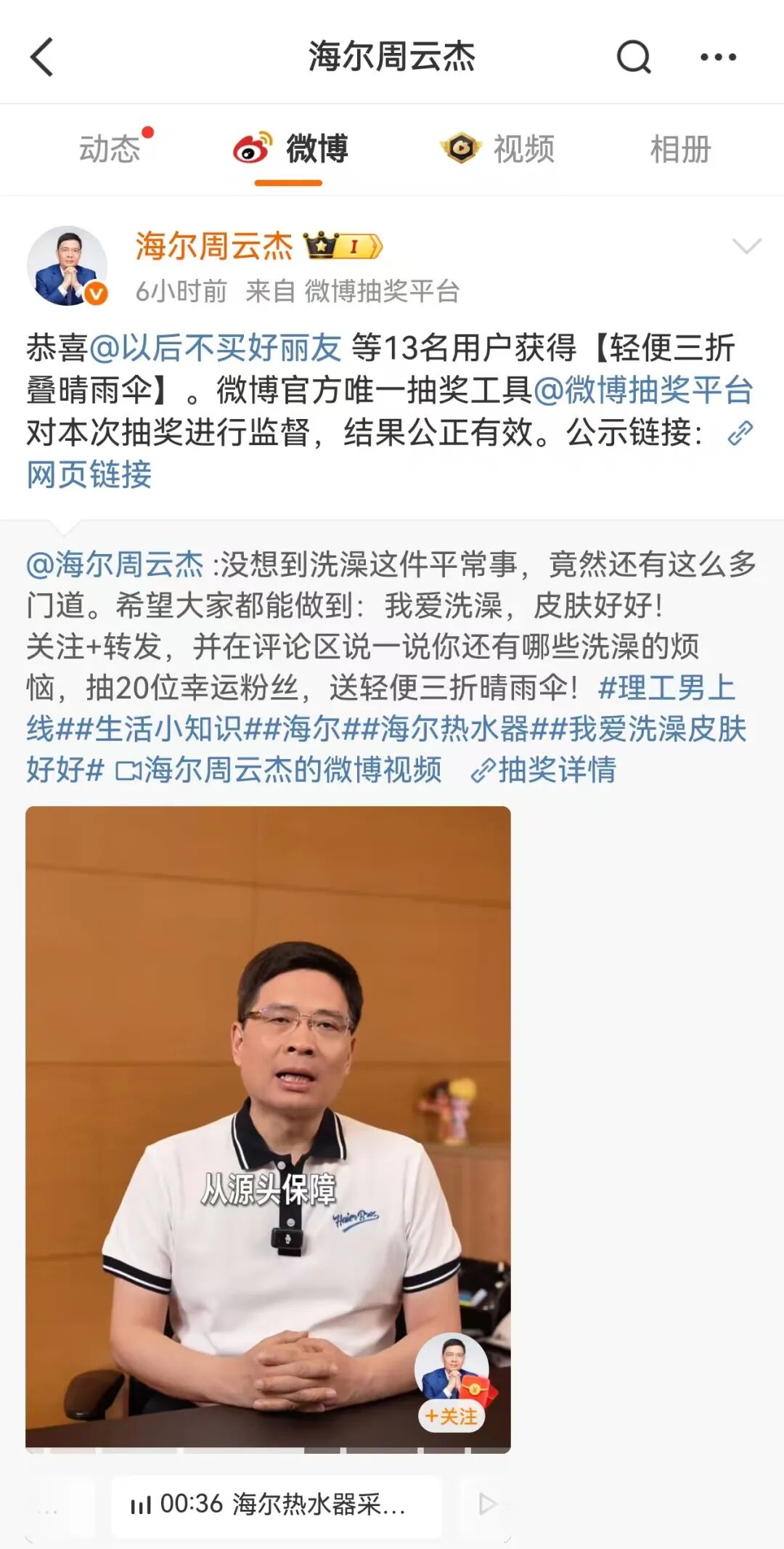Screen dimensions: 784x1549
Task: Open search on 海尔周云杰's profile
Action: [x=633, y=57]
